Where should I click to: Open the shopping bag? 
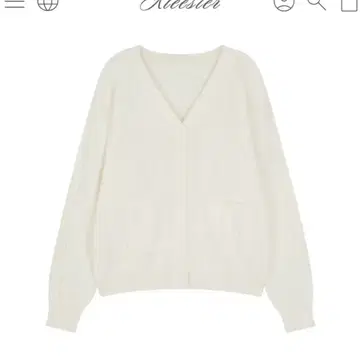(349, 5)
